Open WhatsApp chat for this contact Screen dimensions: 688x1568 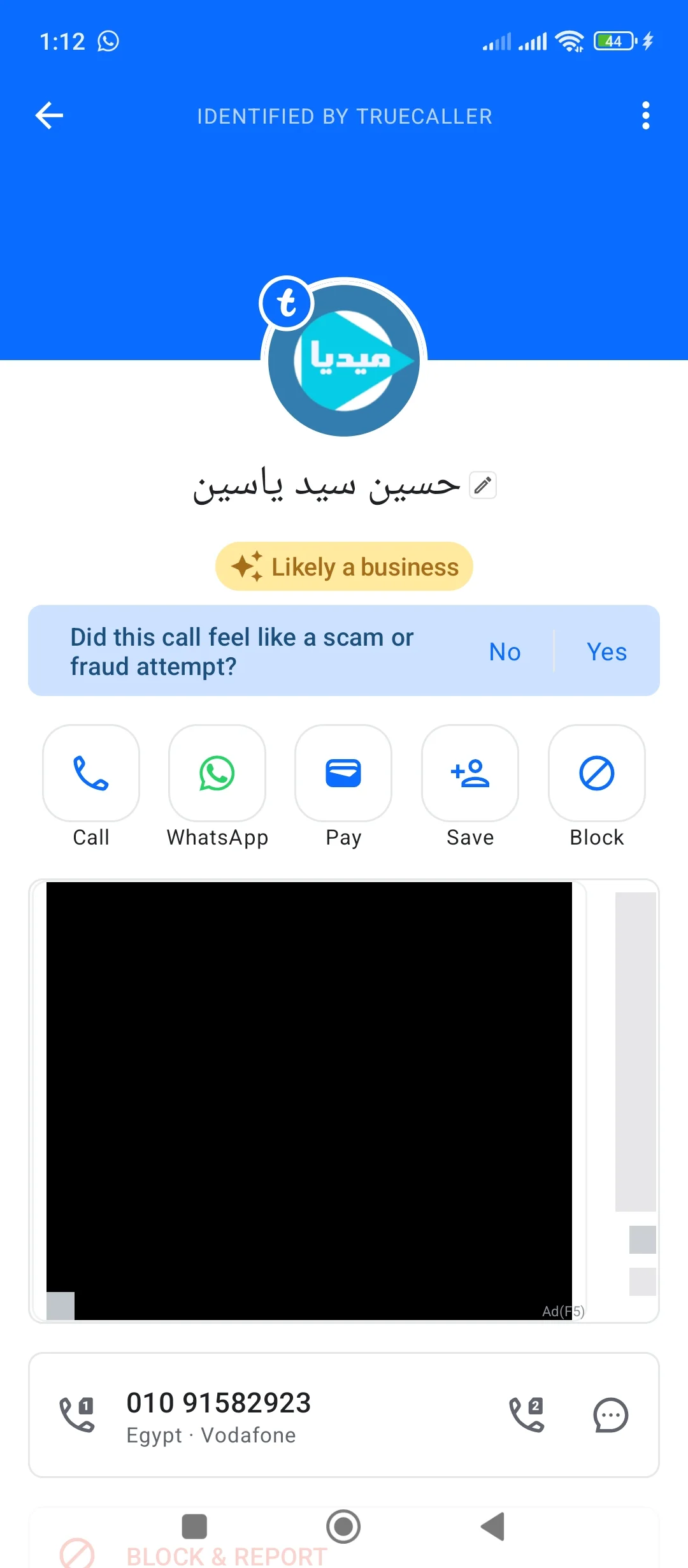pyautogui.click(x=217, y=773)
